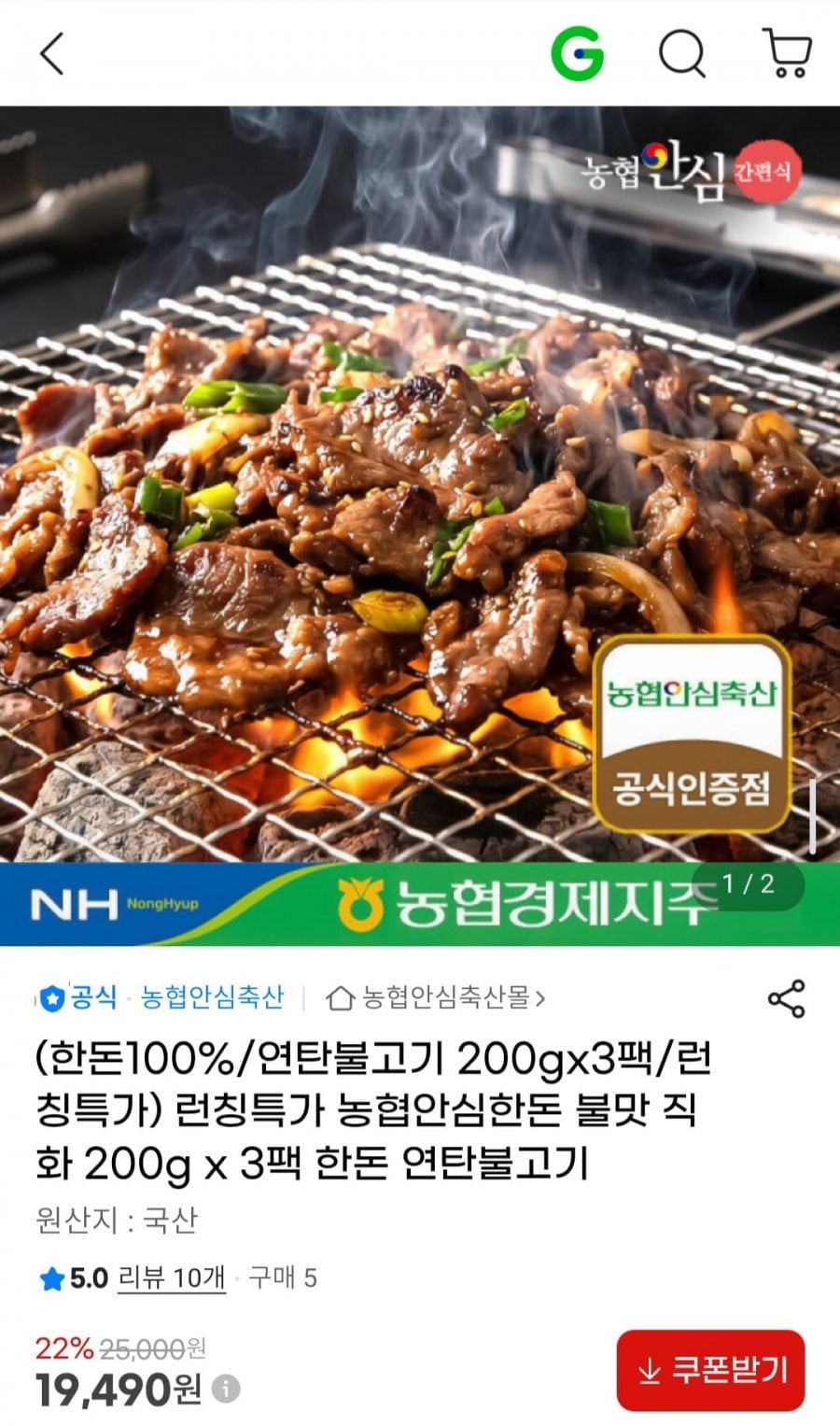Show price info details icon
The width and height of the screenshot is (840, 1426).
pos(225,1390)
